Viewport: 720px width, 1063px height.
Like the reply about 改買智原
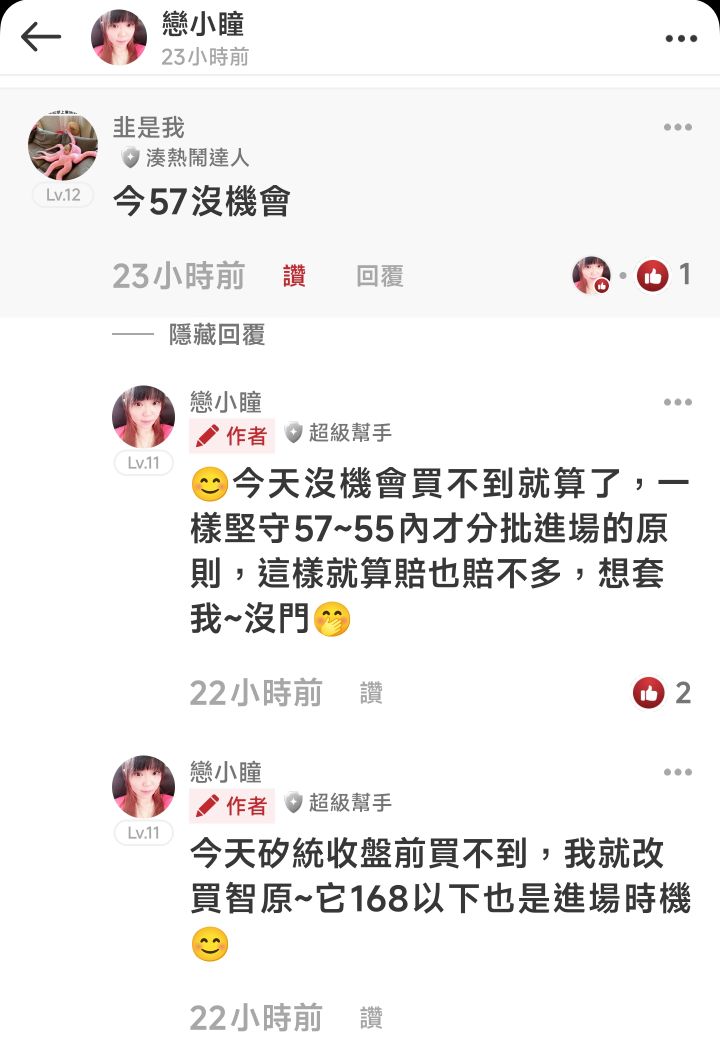(371, 1018)
